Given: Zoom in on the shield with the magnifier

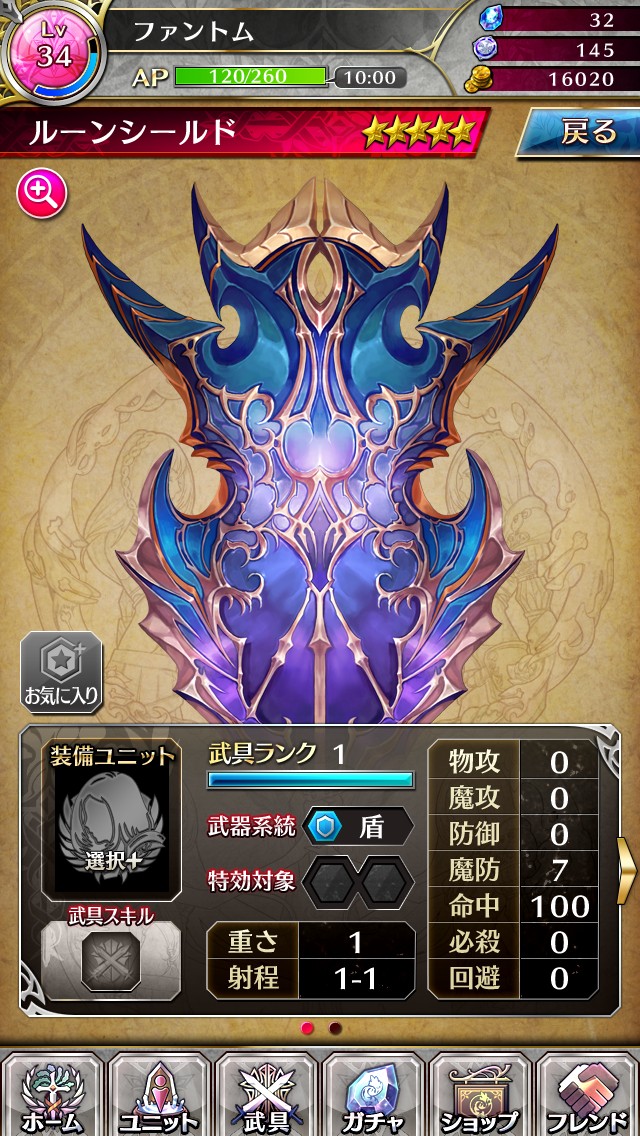Looking at the screenshot, I should [42, 192].
